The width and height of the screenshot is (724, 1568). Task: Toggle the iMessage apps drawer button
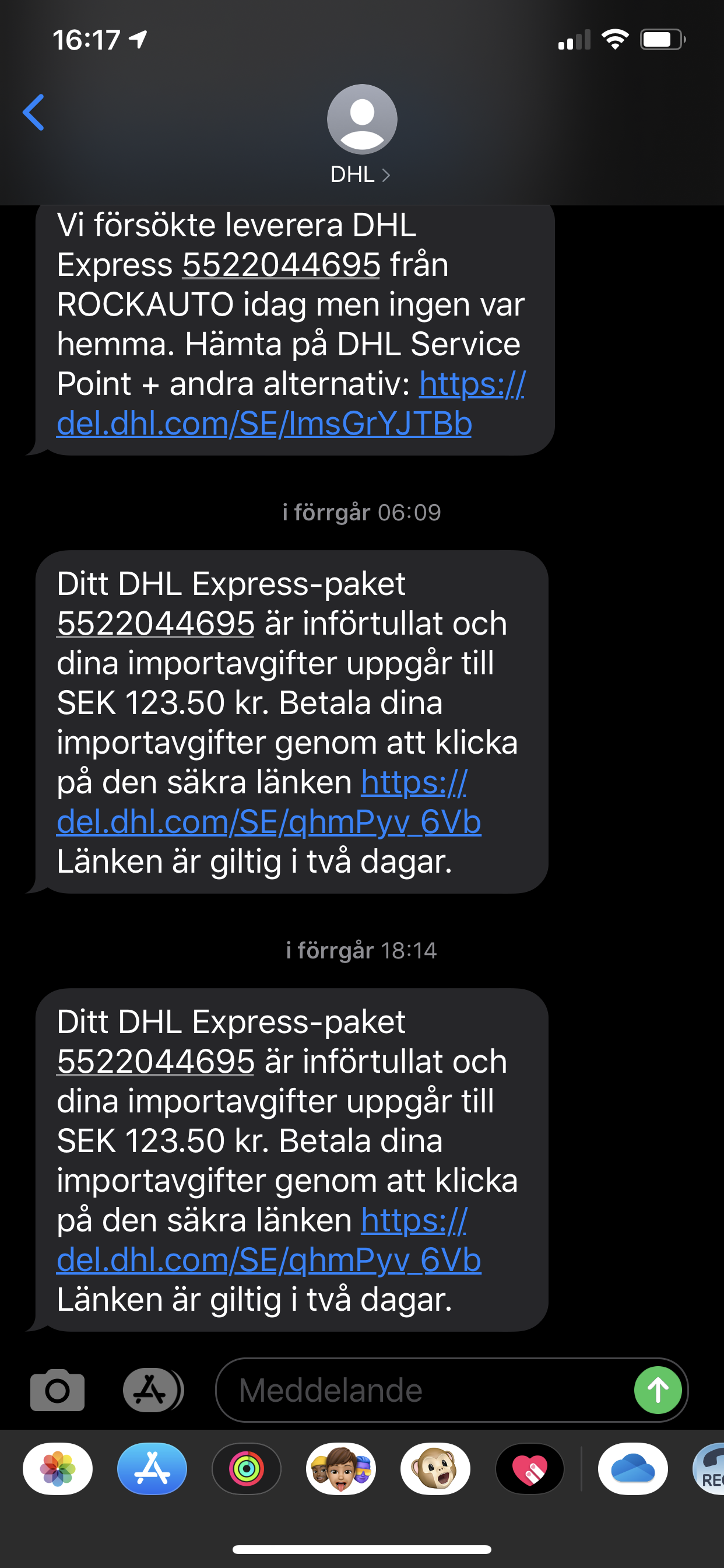152,1390
